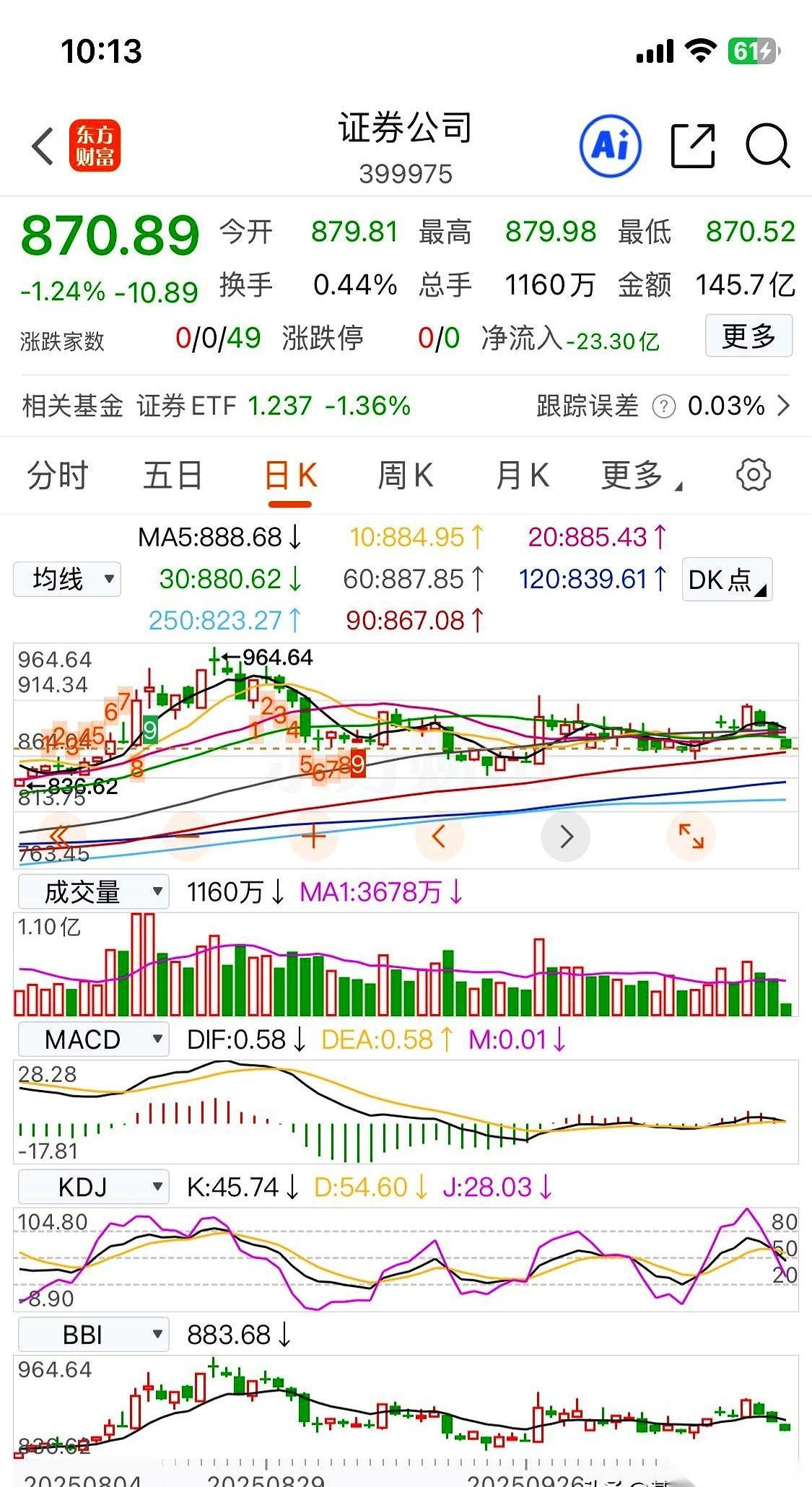812x1487 pixels.
Task: Open the KDJ indicator dropdown
Action: coord(92,1186)
